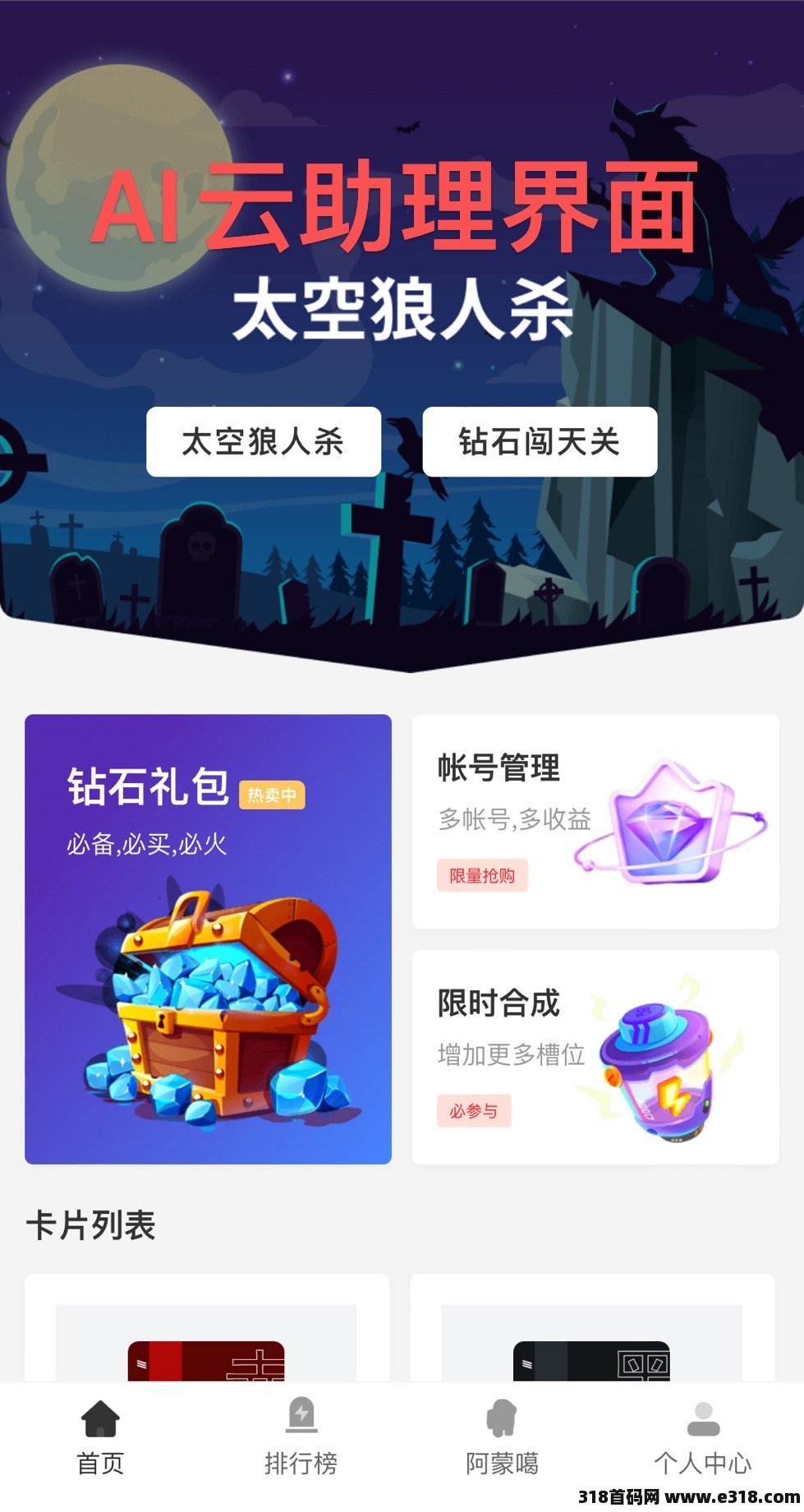Screen dimensions: 804x1512
Task: Switch to the 首页 tab
Action: click(x=100, y=1438)
